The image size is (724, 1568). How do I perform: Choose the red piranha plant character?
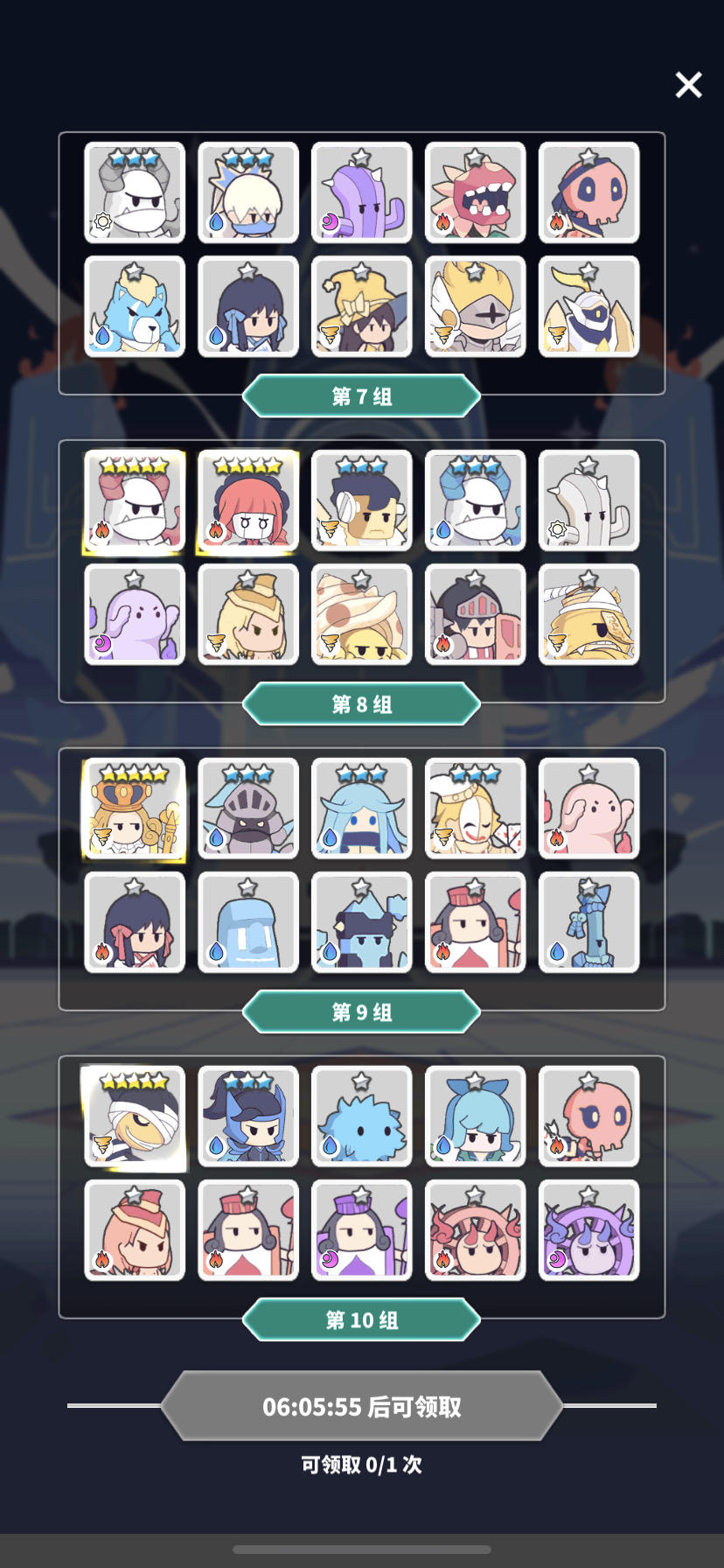click(x=475, y=192)
